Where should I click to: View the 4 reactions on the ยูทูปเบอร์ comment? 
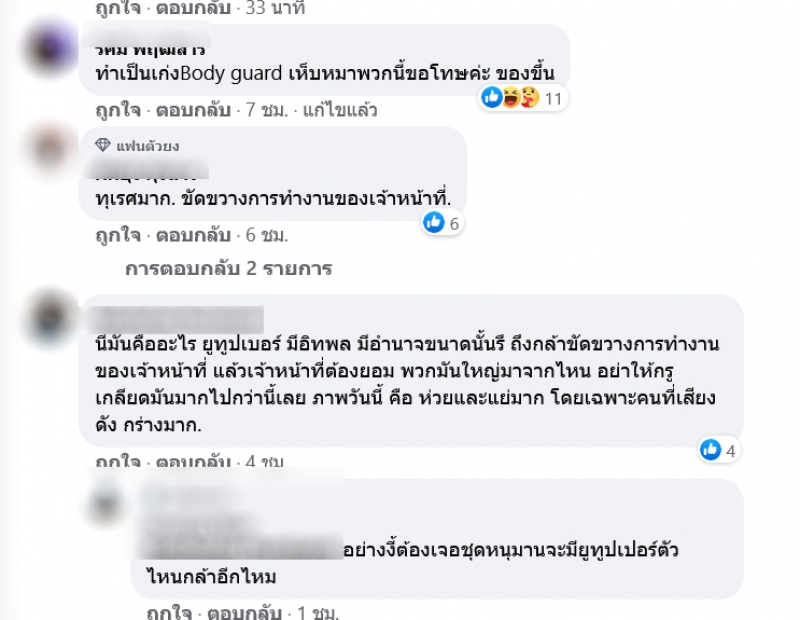719,450
